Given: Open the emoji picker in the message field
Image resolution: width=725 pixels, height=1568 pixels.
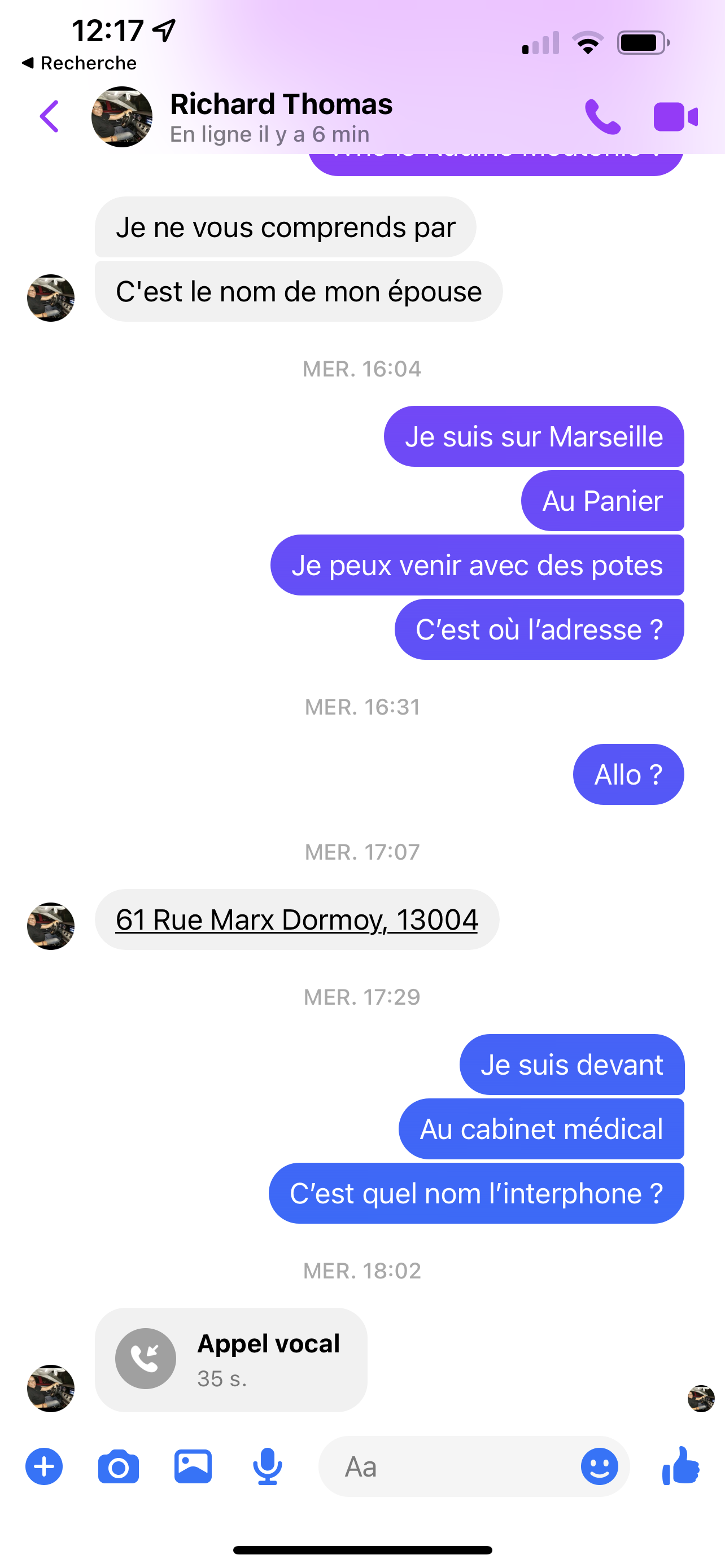Looking at the screenshot, I should pos(599,1466).
